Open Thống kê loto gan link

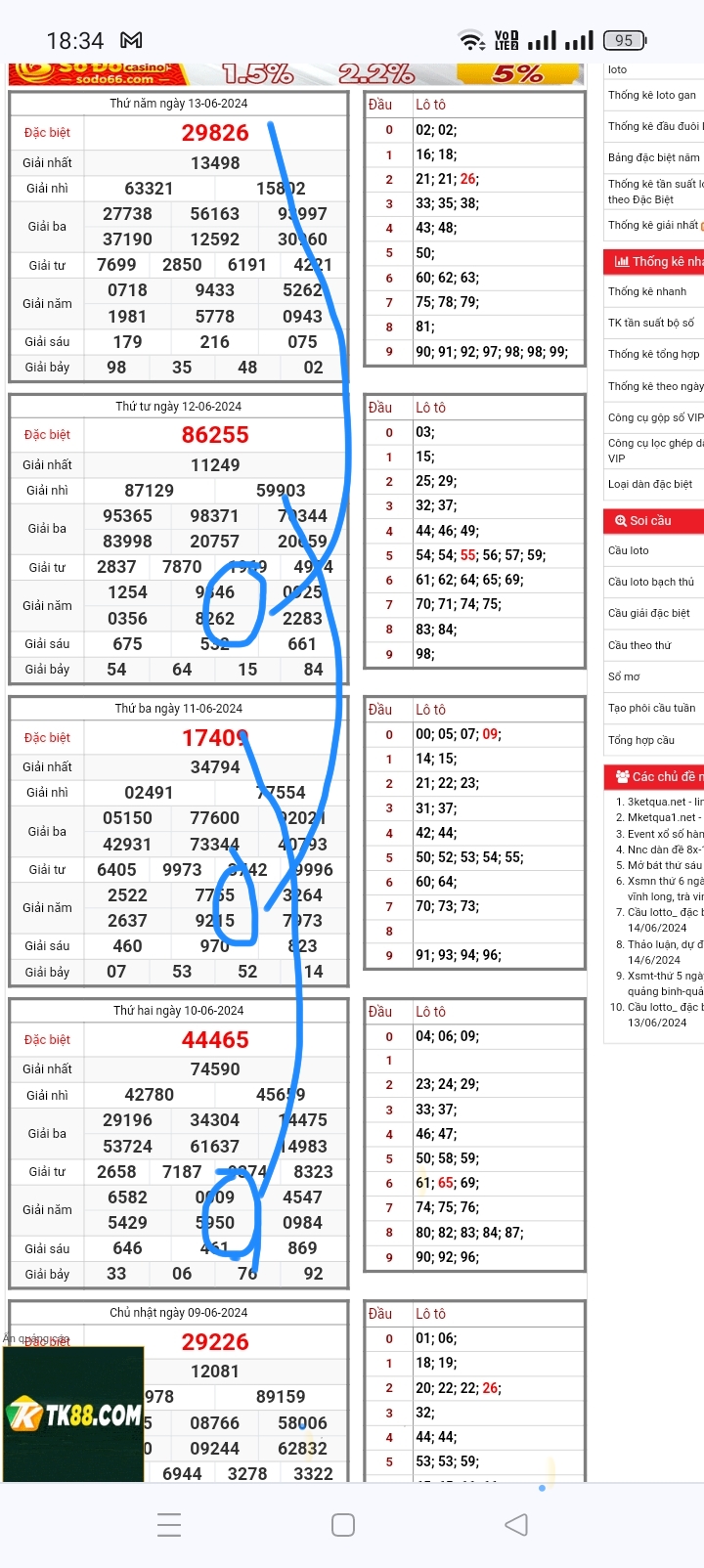point(652,95)
